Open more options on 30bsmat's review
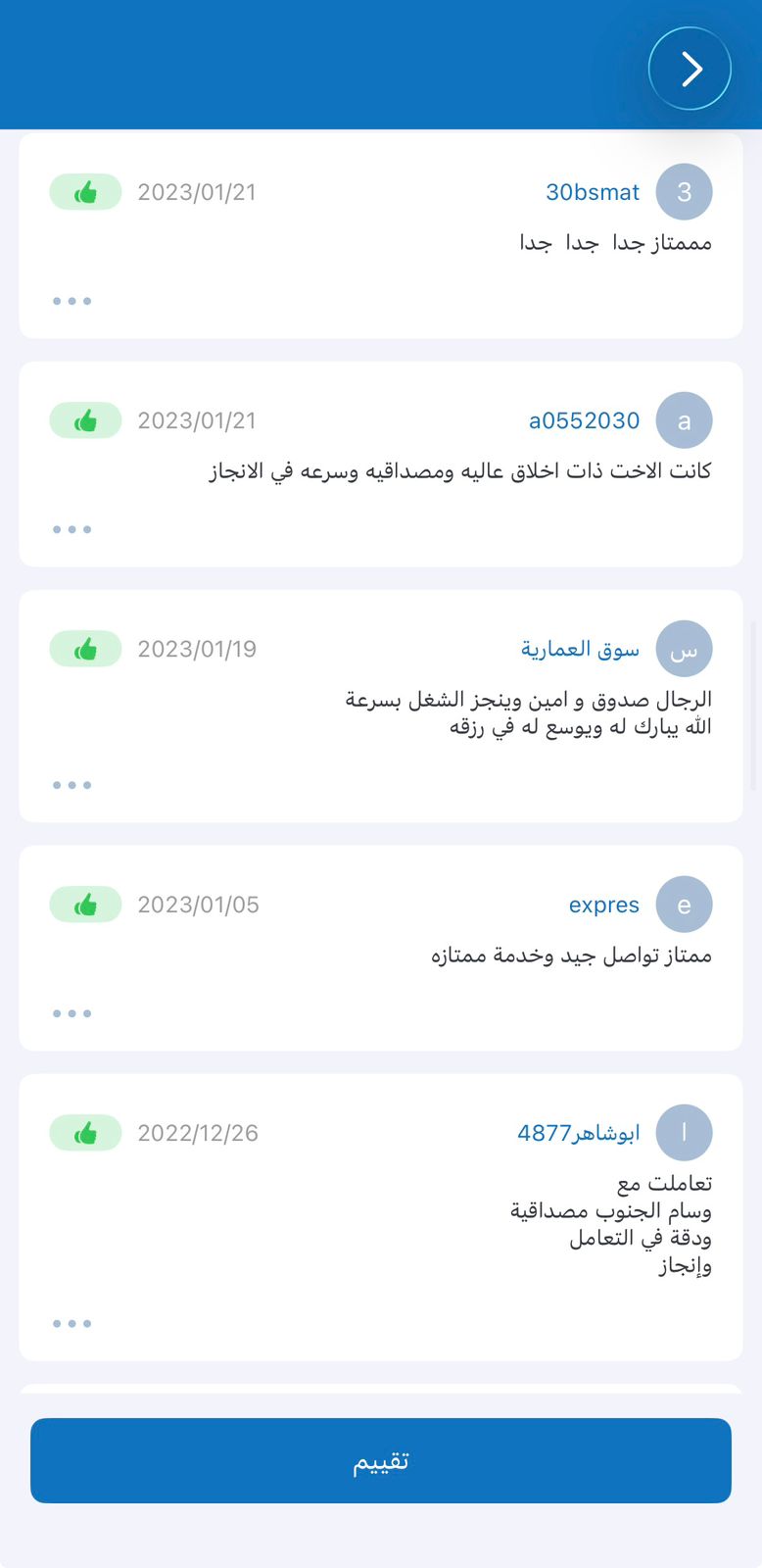This screenshot has width=762, height=1568. pos(71,301)
